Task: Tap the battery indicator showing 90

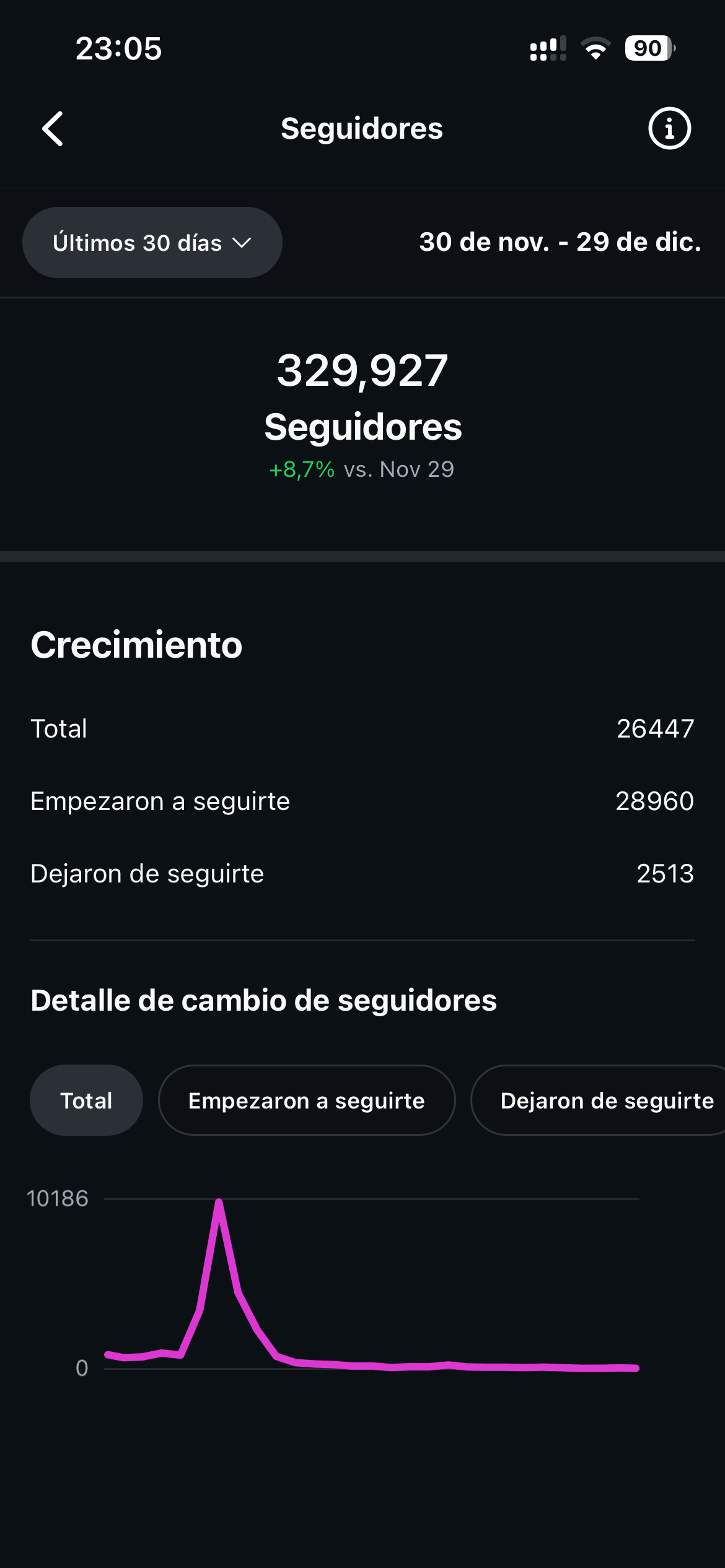Action: tap(648, 48)
